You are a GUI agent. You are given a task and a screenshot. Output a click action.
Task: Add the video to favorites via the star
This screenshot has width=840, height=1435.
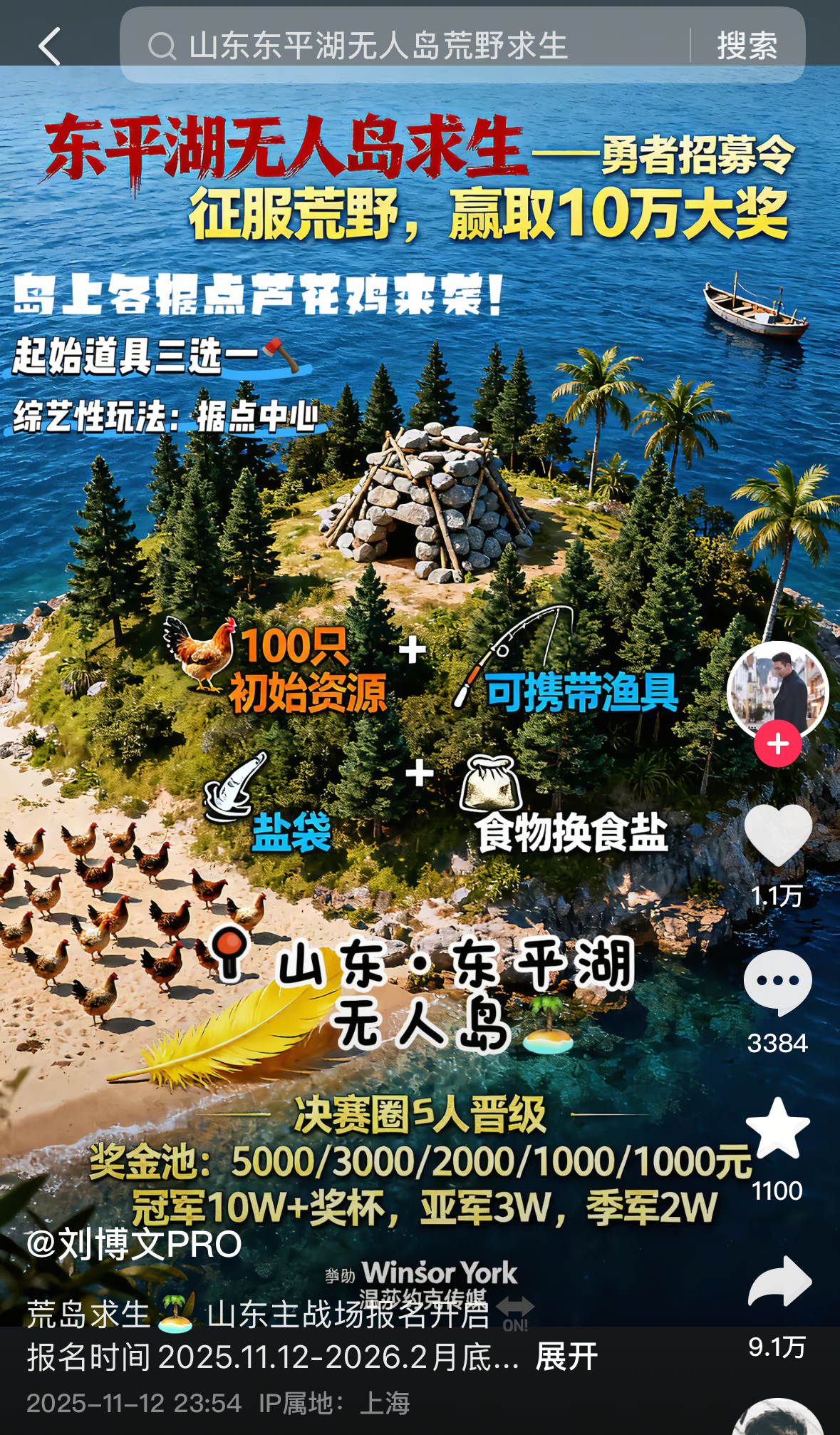(x=777, y=1129)
